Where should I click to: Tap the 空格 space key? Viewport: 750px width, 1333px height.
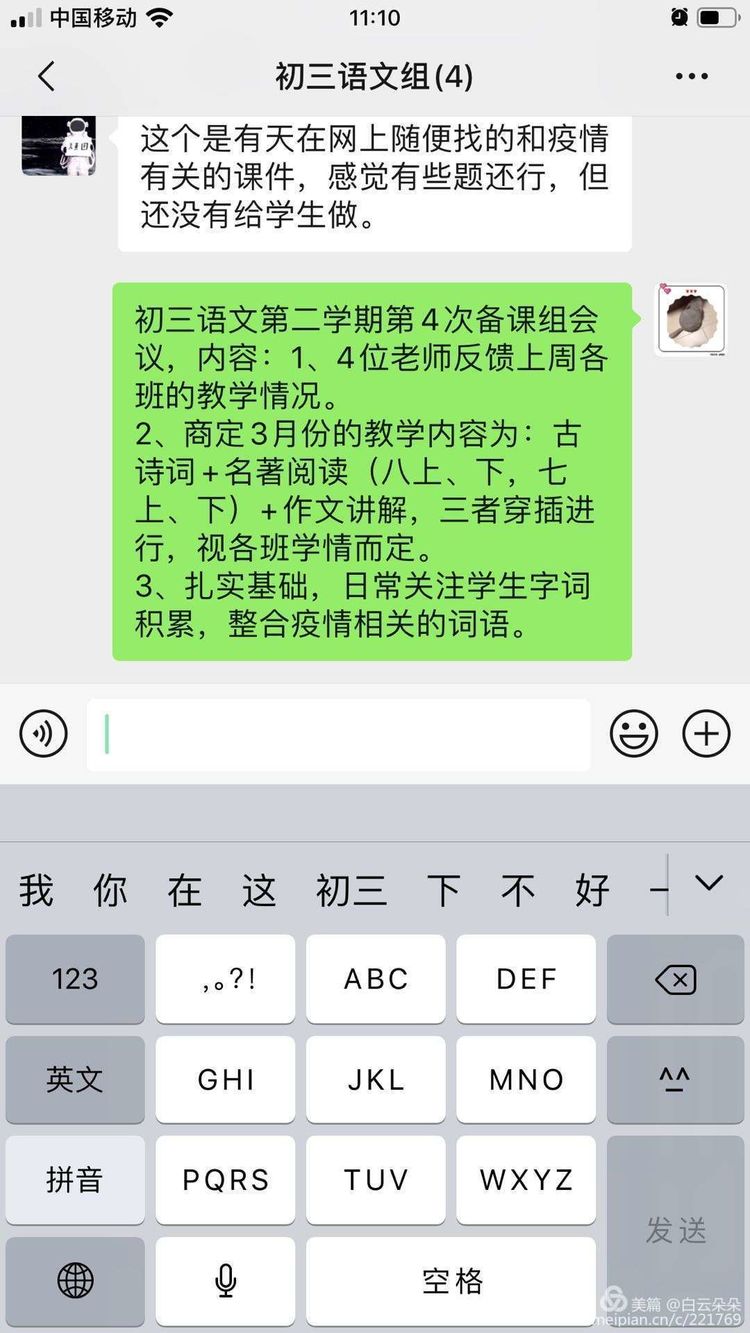tap(451, 1280)
